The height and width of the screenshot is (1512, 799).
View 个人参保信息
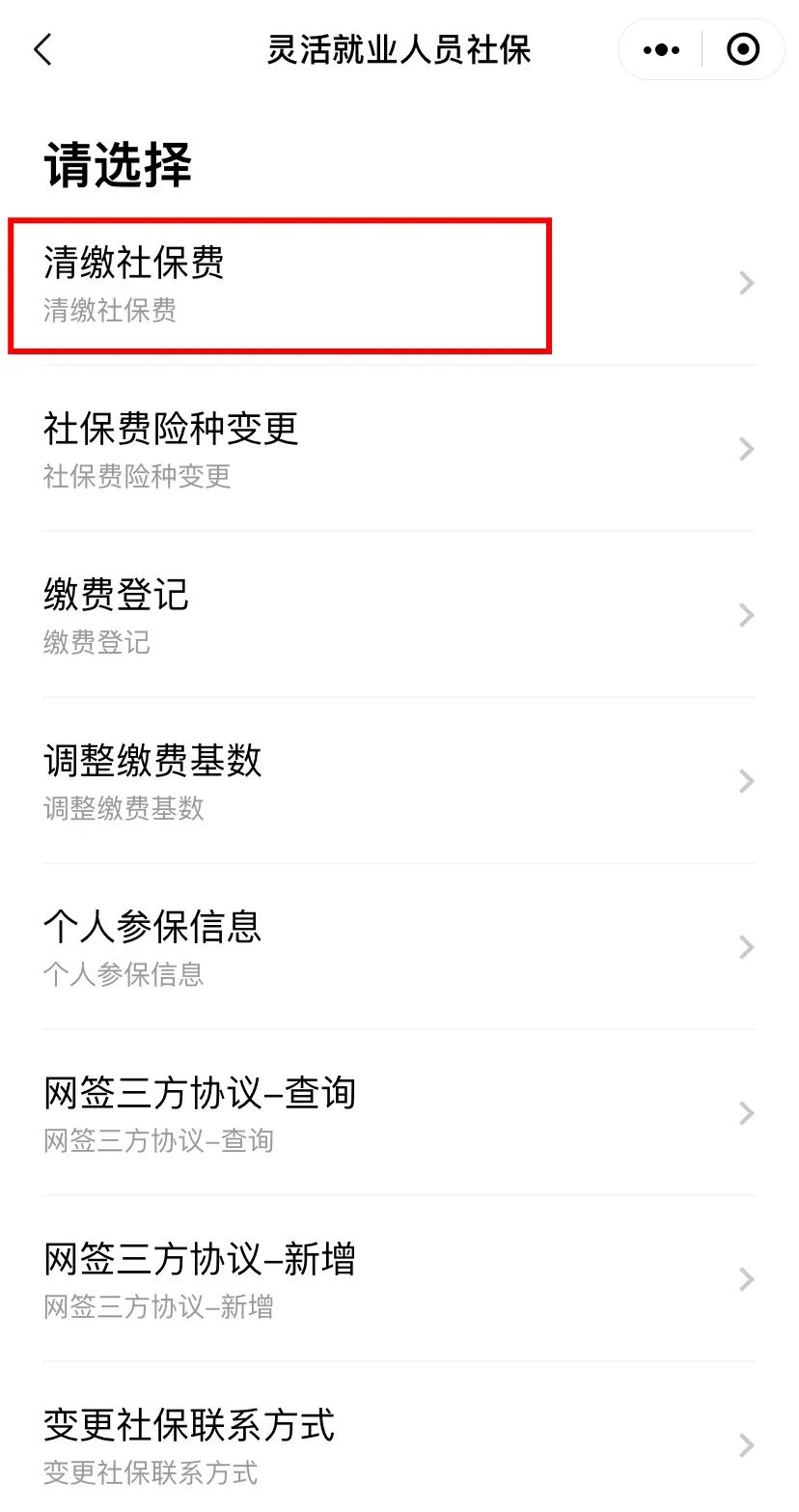pos(399,947)
